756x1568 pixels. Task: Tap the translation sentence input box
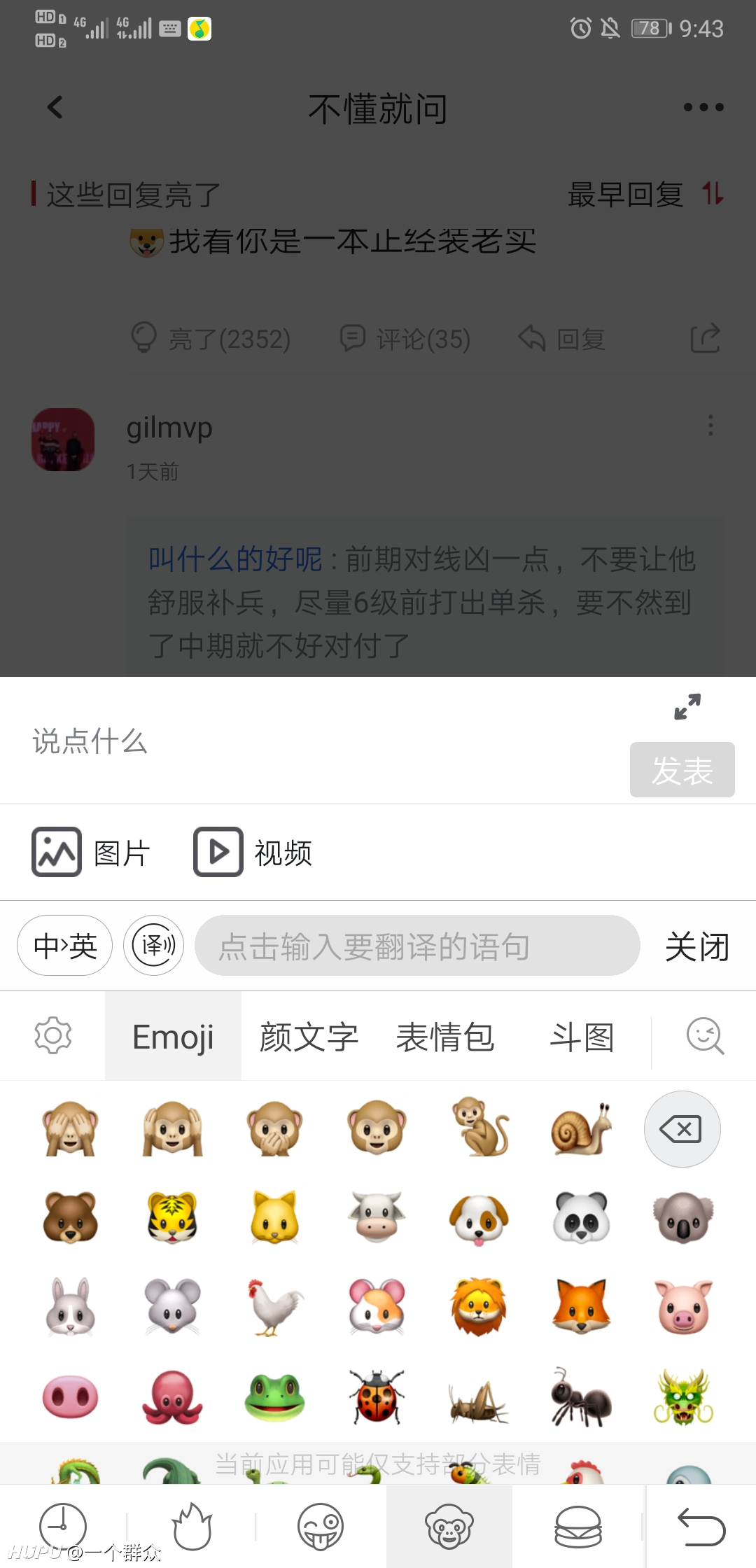point(417,946)
